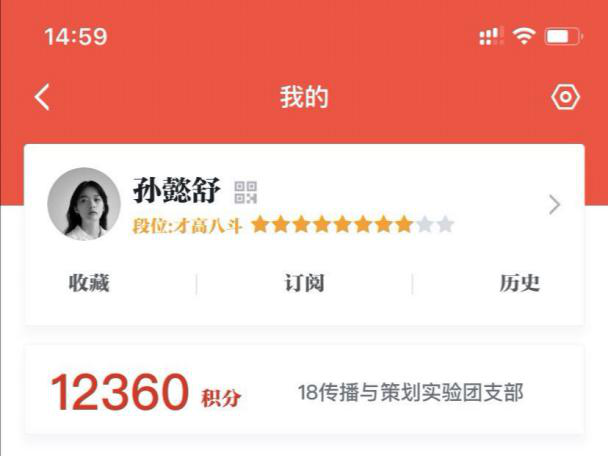Open settings via the hexagon icon
Viewport: 608px width, 456px height.
(x=565, y=97)
